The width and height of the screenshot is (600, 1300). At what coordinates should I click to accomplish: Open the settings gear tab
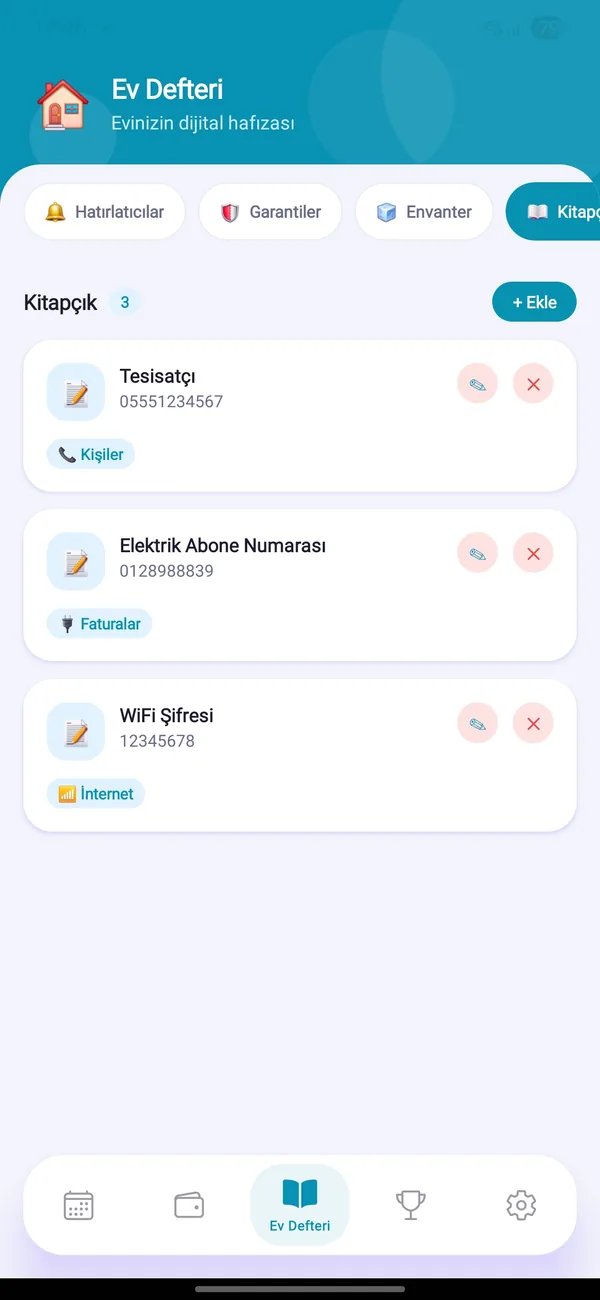pyautogui.click(x=521, y=1205)
